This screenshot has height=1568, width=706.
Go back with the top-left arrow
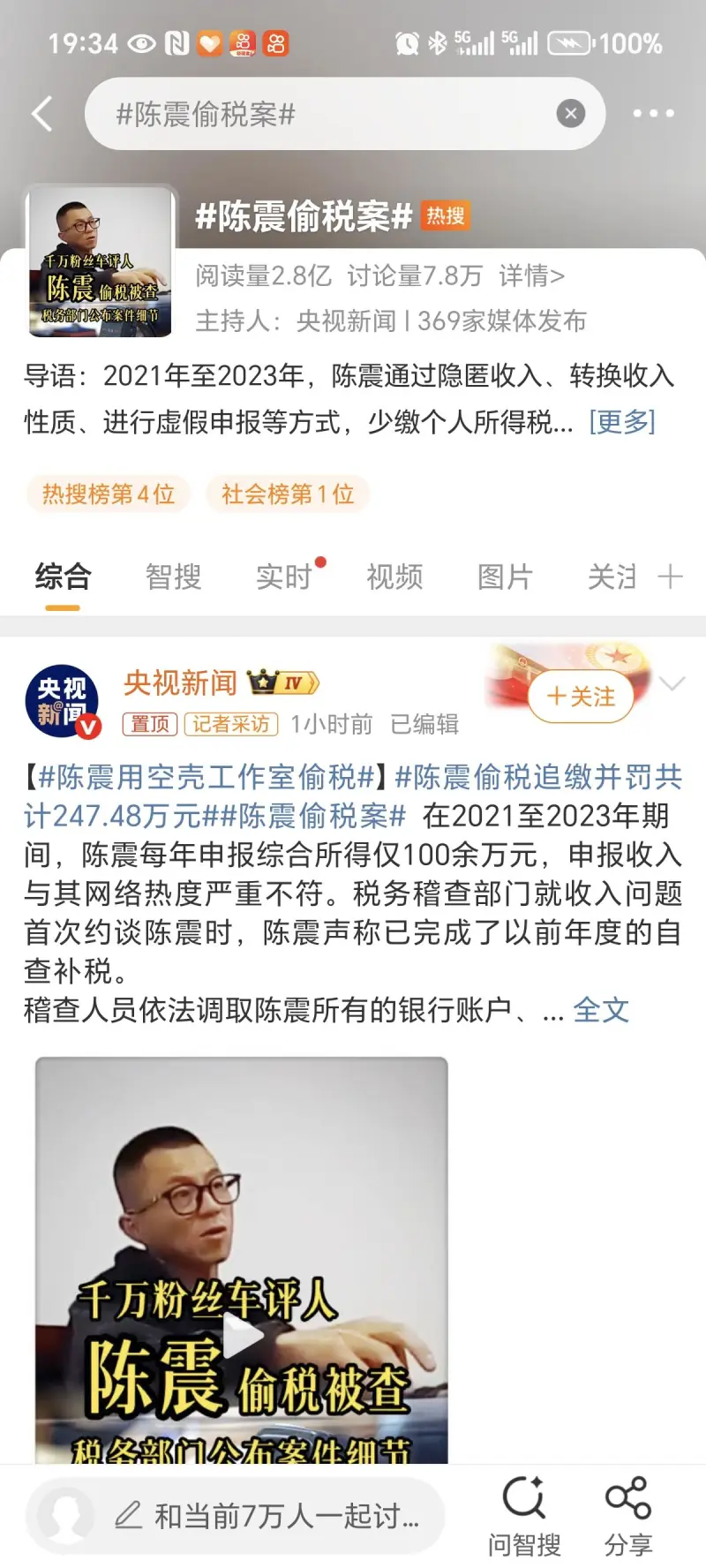(x=41, y=114)
